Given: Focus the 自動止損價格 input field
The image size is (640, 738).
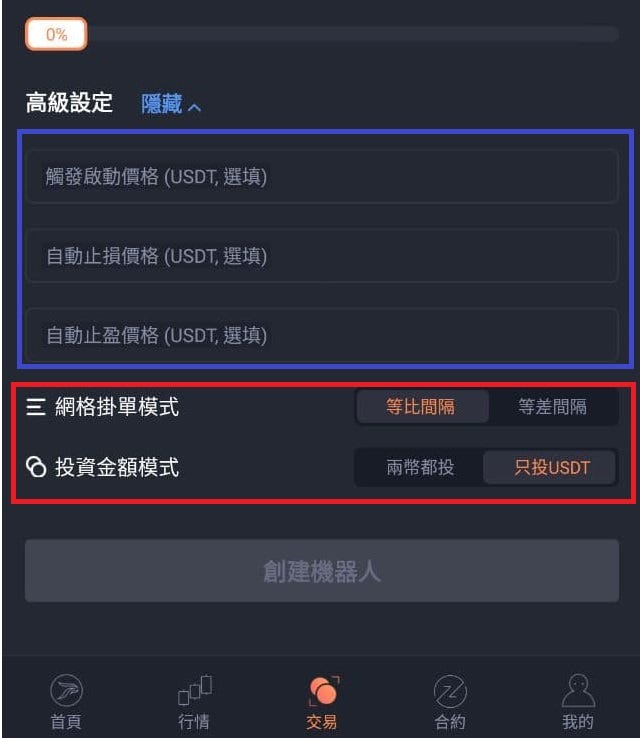Looking at the screenshot, I should click(322, 256).
